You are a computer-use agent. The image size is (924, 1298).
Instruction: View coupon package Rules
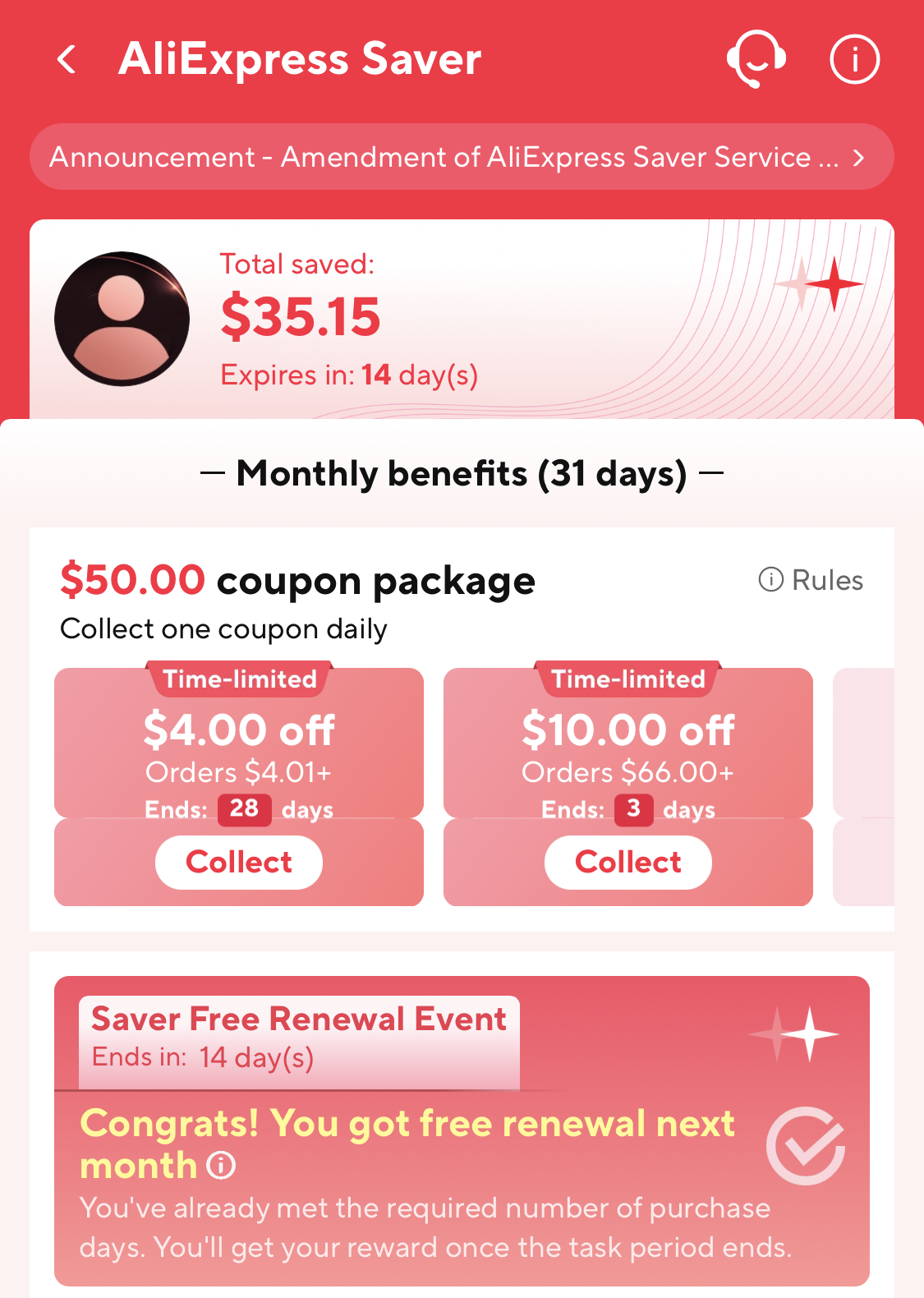pyautogui.click(x=811, y=580)
